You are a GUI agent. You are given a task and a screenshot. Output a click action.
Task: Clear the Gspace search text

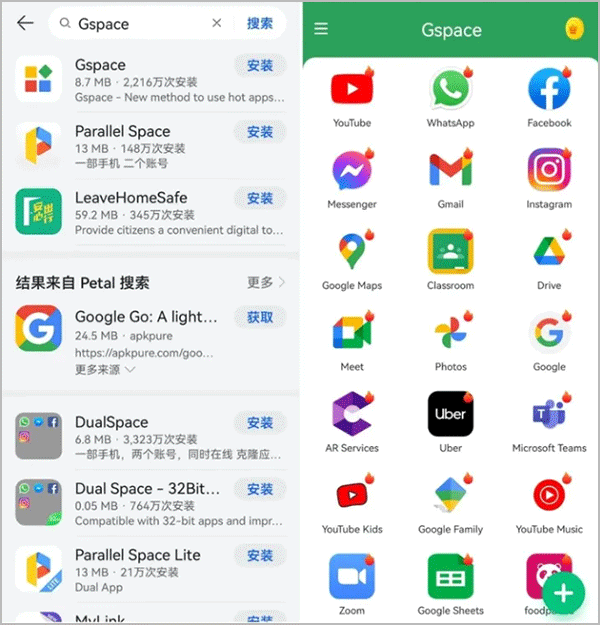pyautogui.click(x=217, y=23)
